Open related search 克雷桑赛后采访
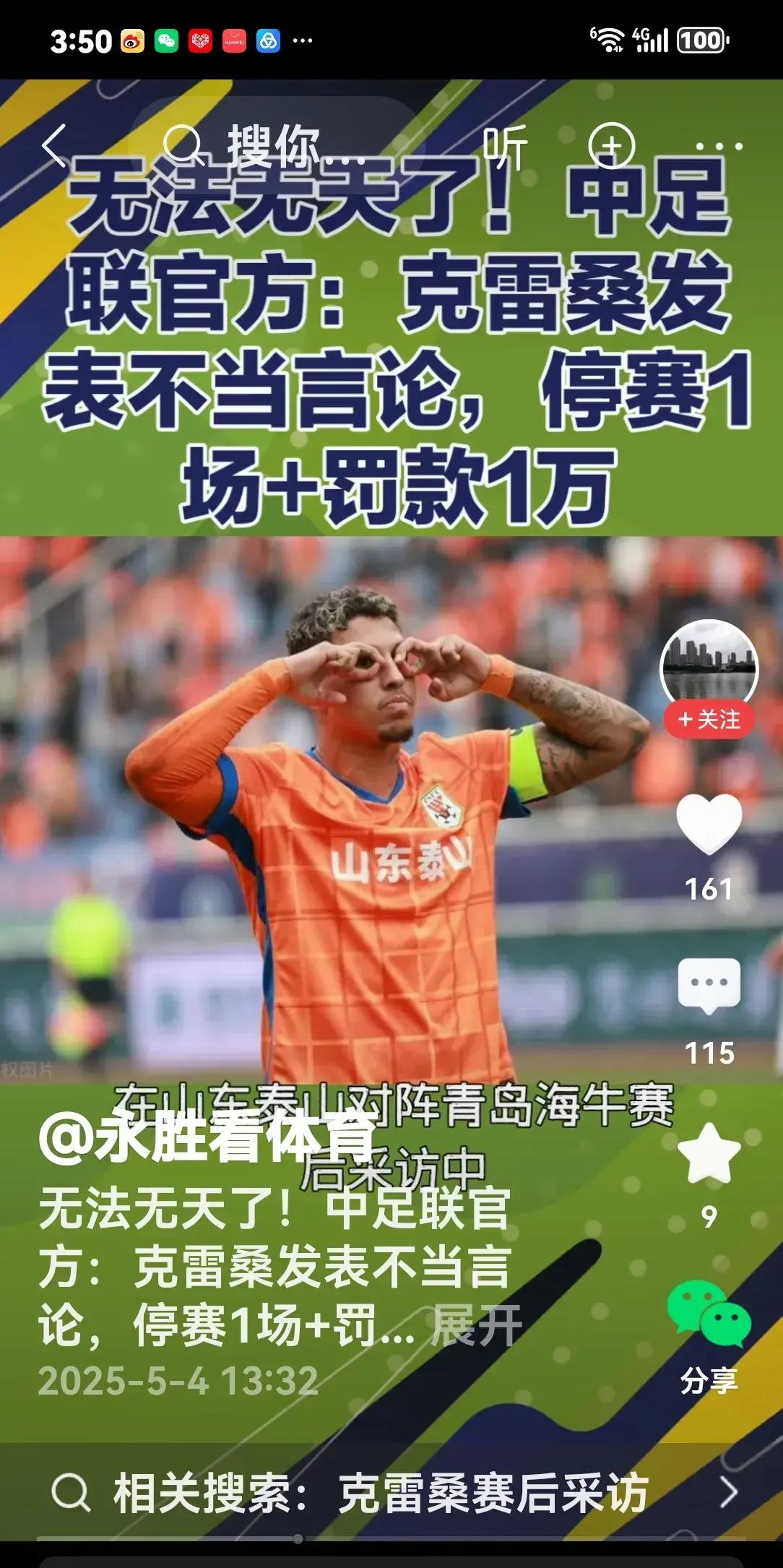783x1568 pixels. [390, 1494]
